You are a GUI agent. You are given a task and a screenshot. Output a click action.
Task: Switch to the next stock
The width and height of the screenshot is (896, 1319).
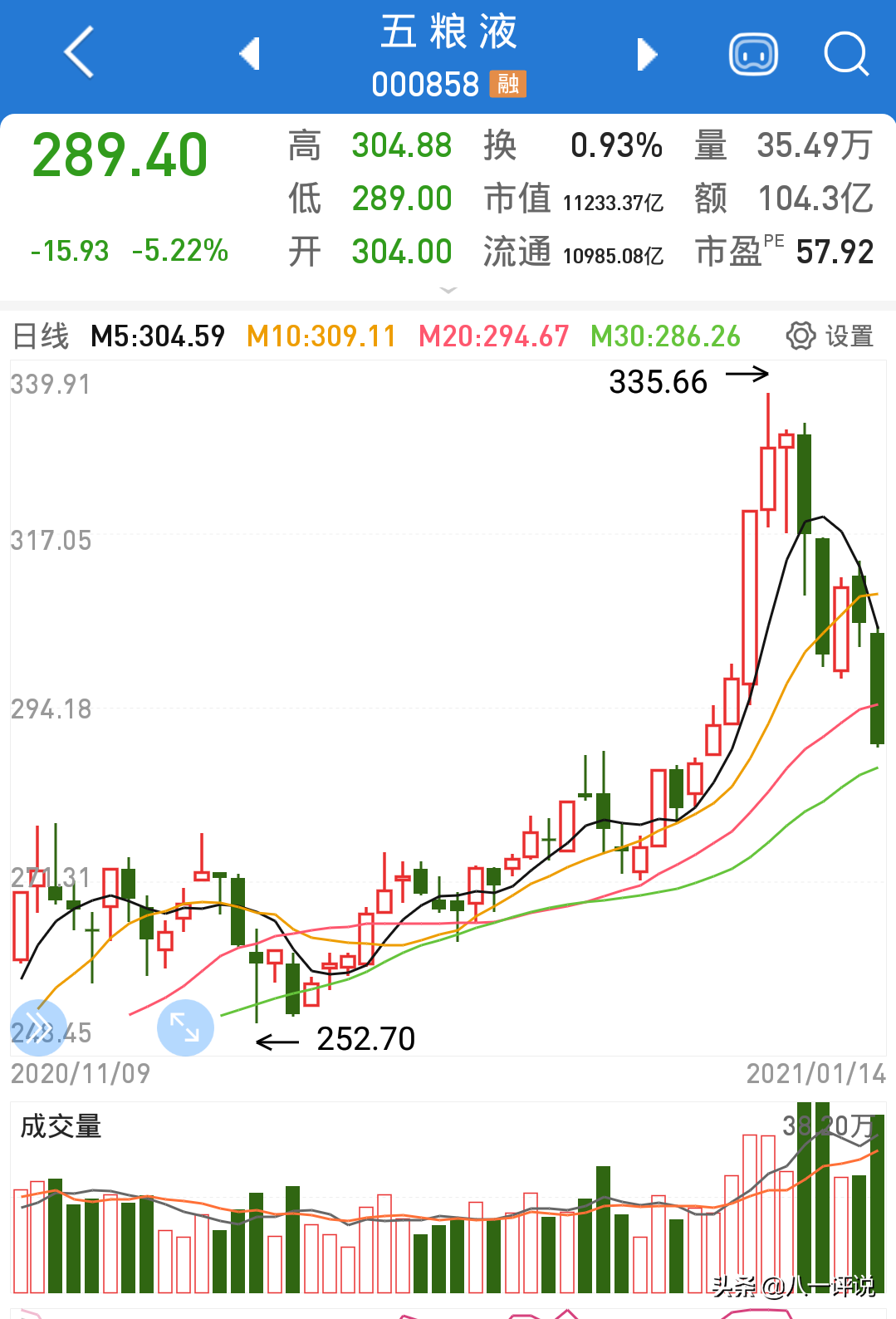pos(647,54)
